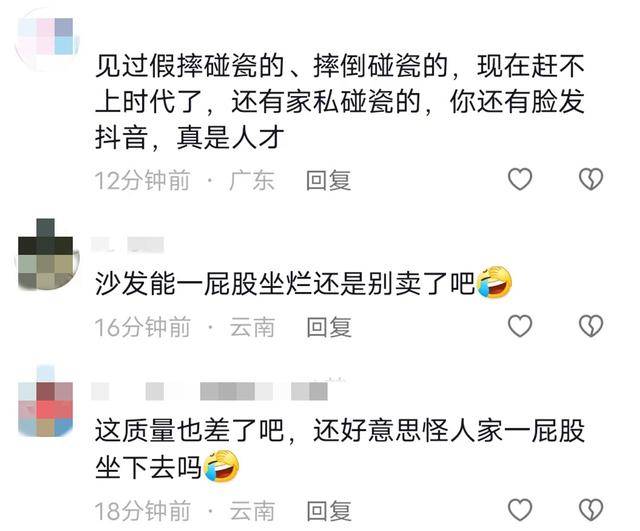Like the 12分钟前 comment from 广东
Screen dimensions: 640x531
click(520, 179)
